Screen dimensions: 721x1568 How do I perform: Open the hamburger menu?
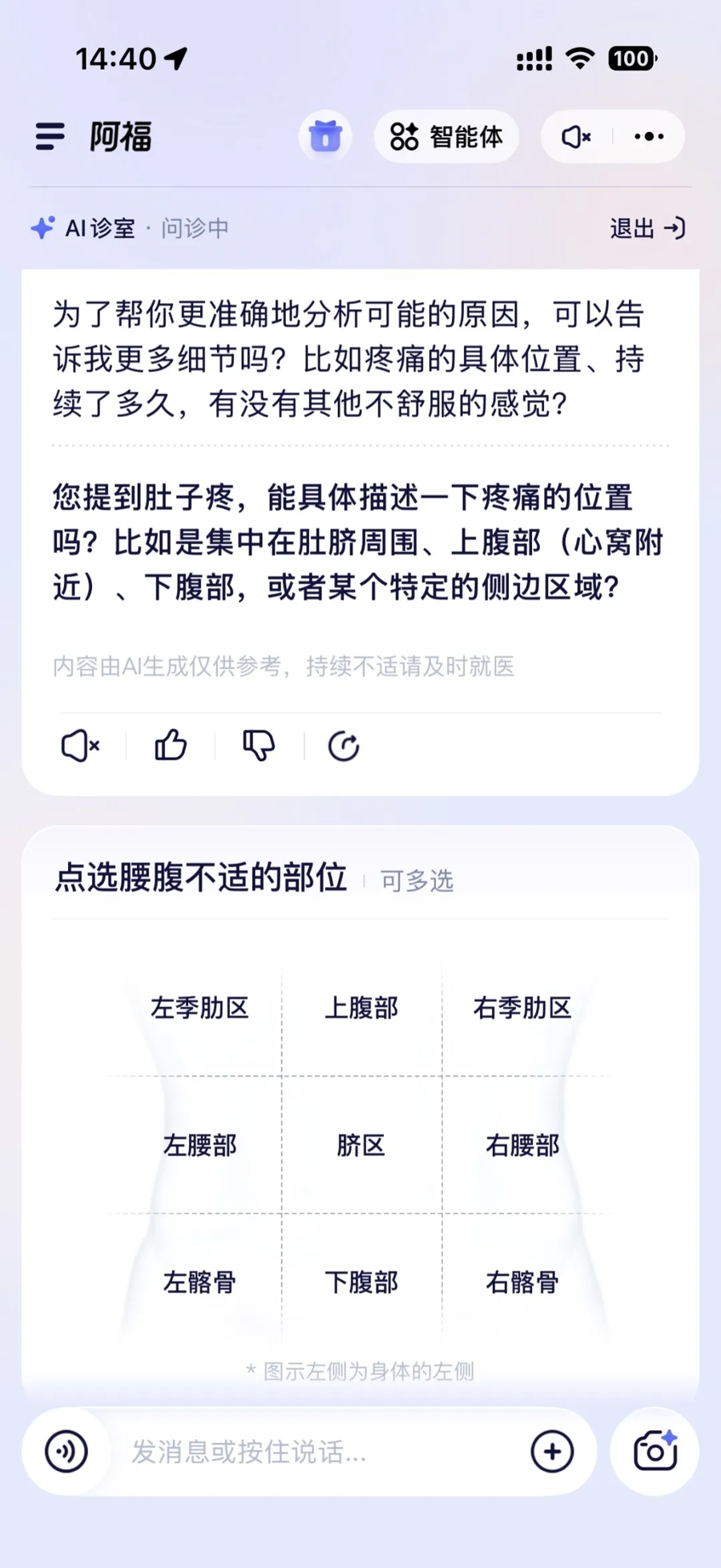pyautogui.click(x=50, y=137)
